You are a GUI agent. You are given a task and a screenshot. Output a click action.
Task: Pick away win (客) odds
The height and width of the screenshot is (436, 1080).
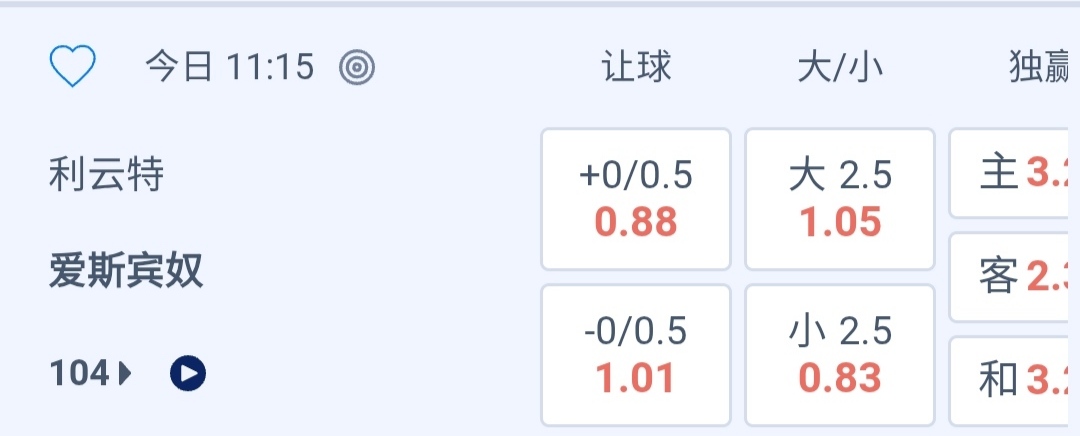point(1014,277)
